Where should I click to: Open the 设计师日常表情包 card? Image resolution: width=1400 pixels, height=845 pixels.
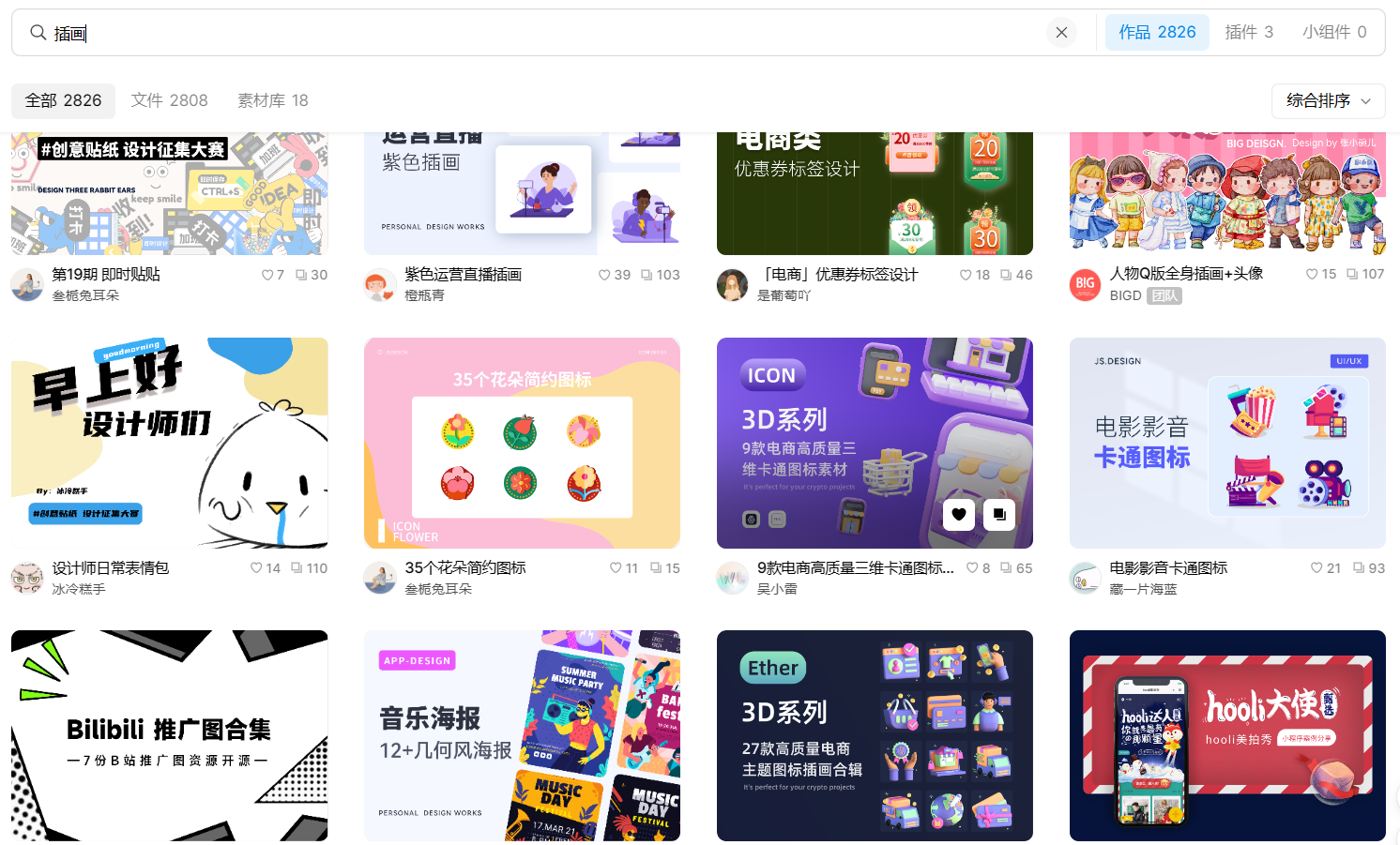coord(169,443)
